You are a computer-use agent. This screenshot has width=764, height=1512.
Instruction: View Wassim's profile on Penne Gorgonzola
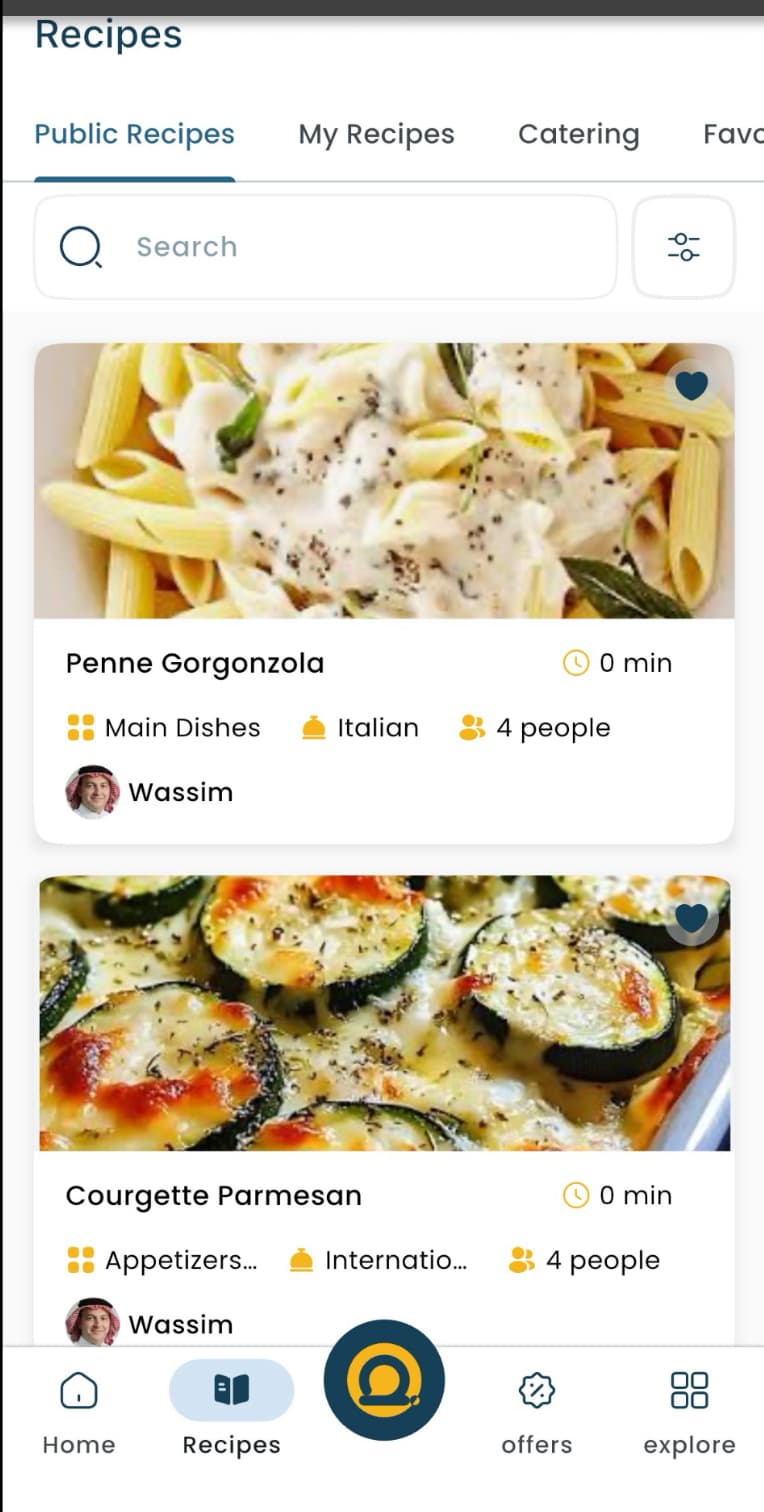point(92,791)
